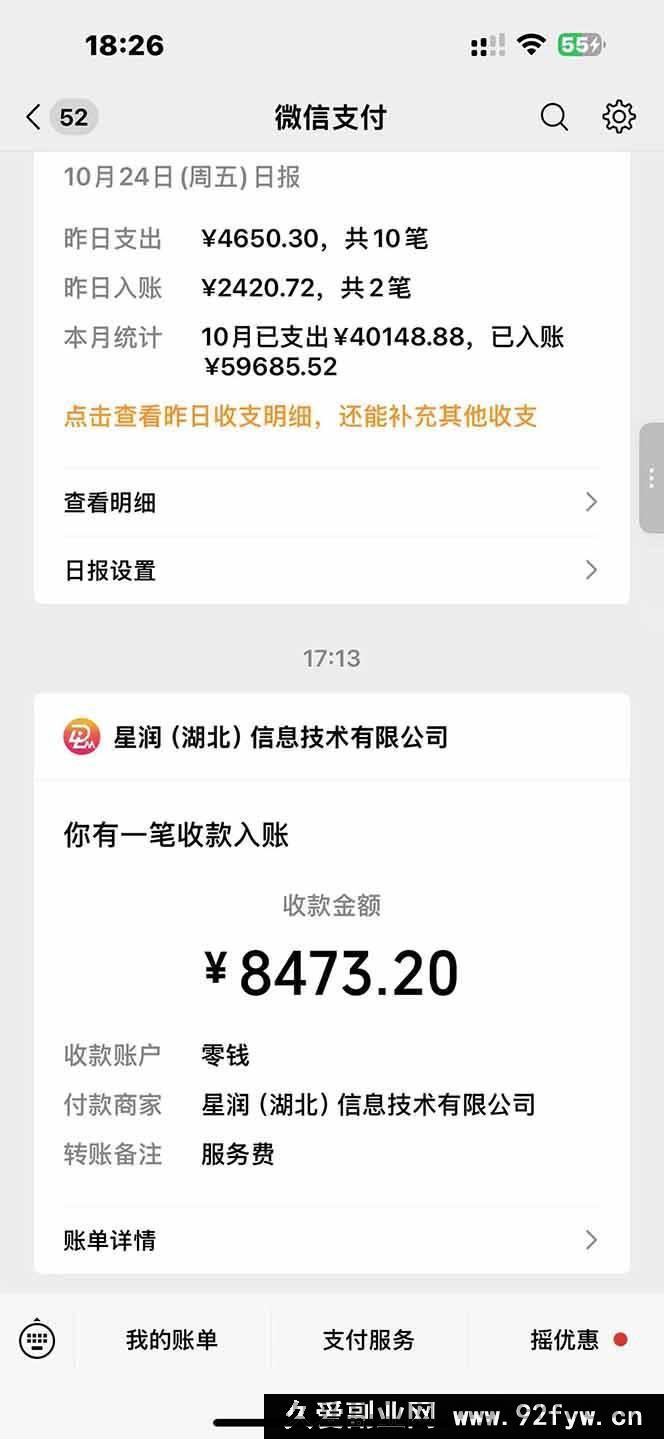Open 支付服务 menu

click(x=368, y=1340)
